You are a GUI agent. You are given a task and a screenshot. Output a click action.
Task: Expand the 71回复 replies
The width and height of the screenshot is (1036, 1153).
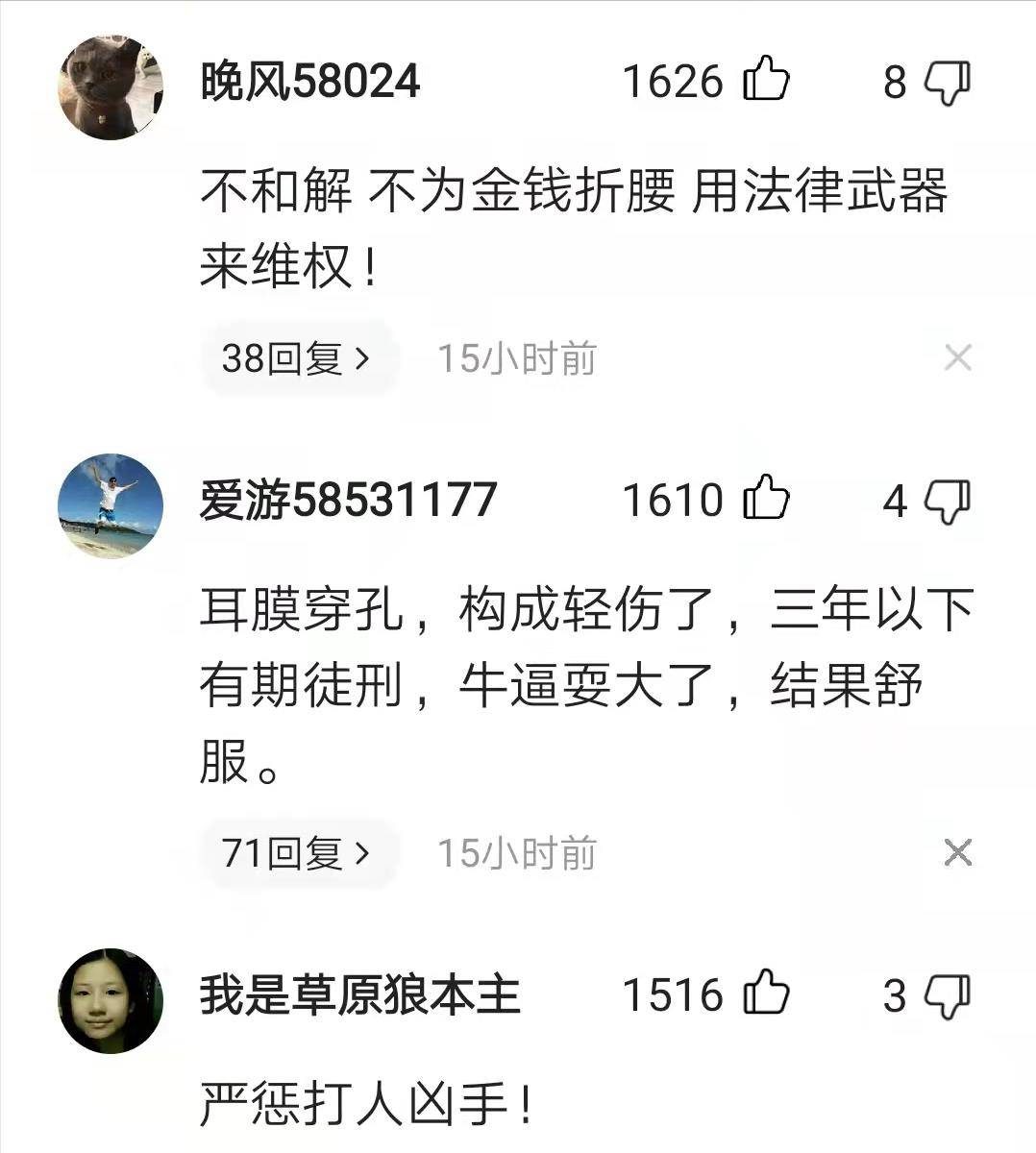point(296,853)
